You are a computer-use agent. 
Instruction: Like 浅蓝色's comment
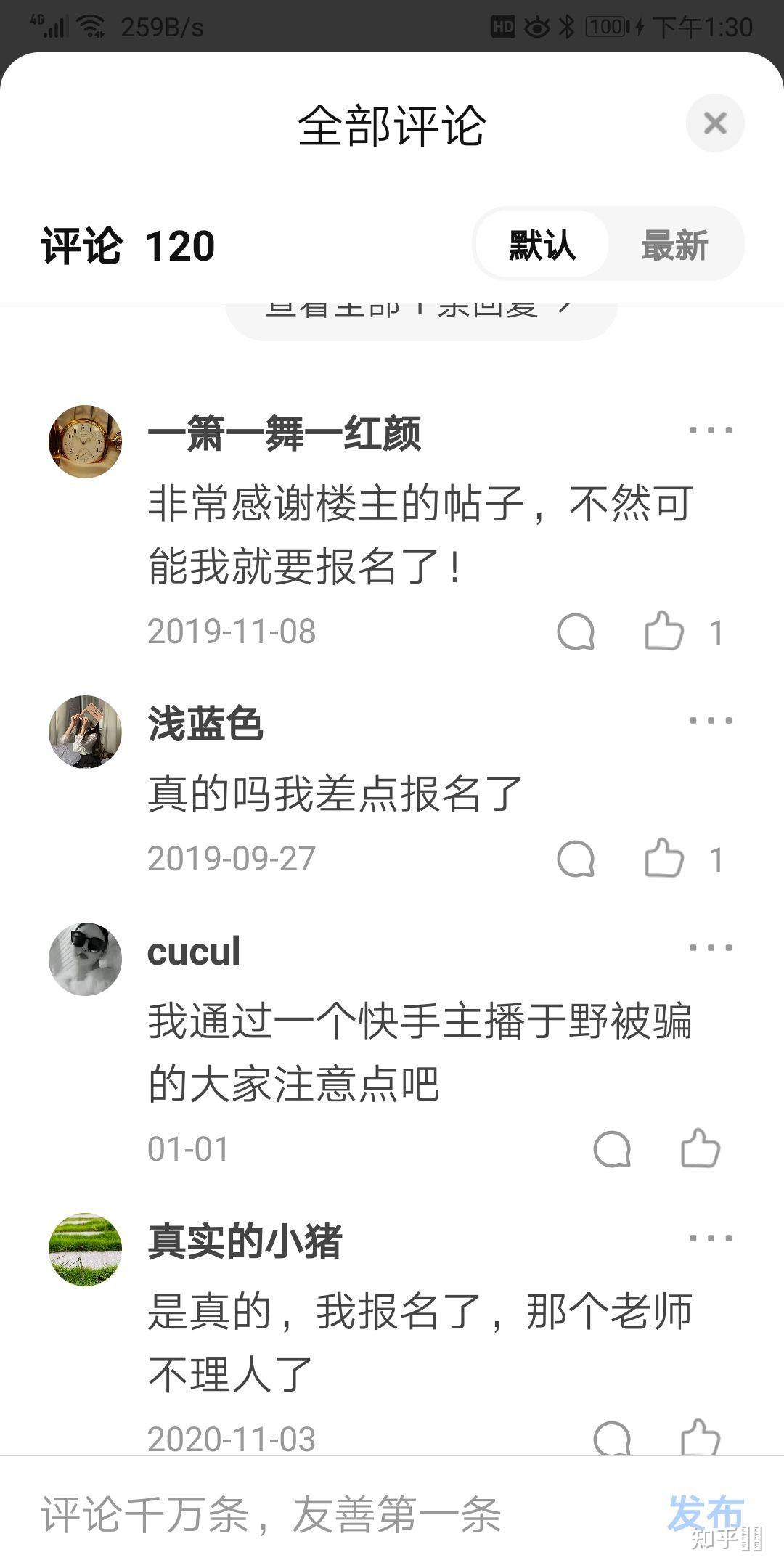[x=664, y=858]
